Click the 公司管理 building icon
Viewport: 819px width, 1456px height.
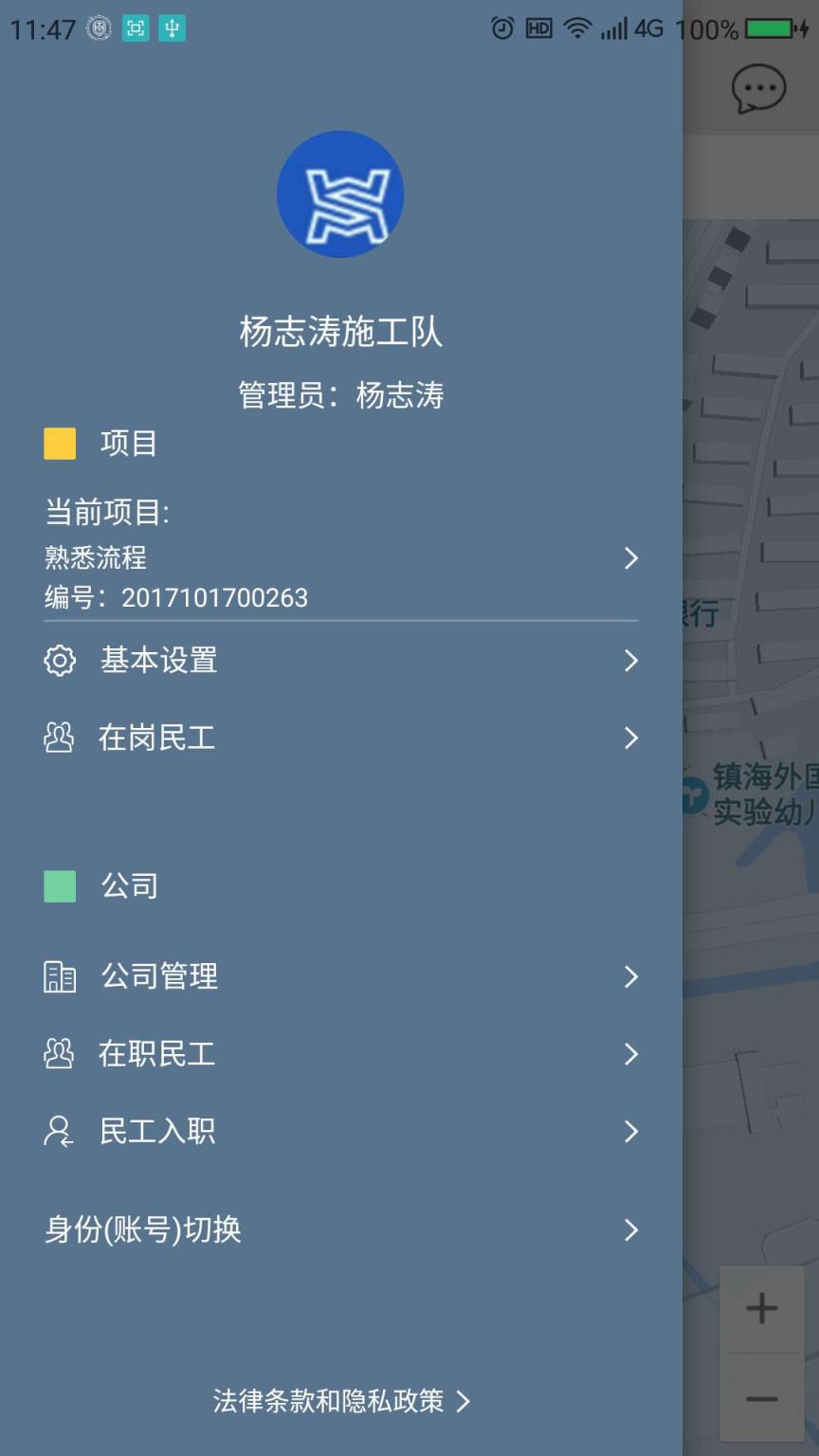click(x=60, y=975)
